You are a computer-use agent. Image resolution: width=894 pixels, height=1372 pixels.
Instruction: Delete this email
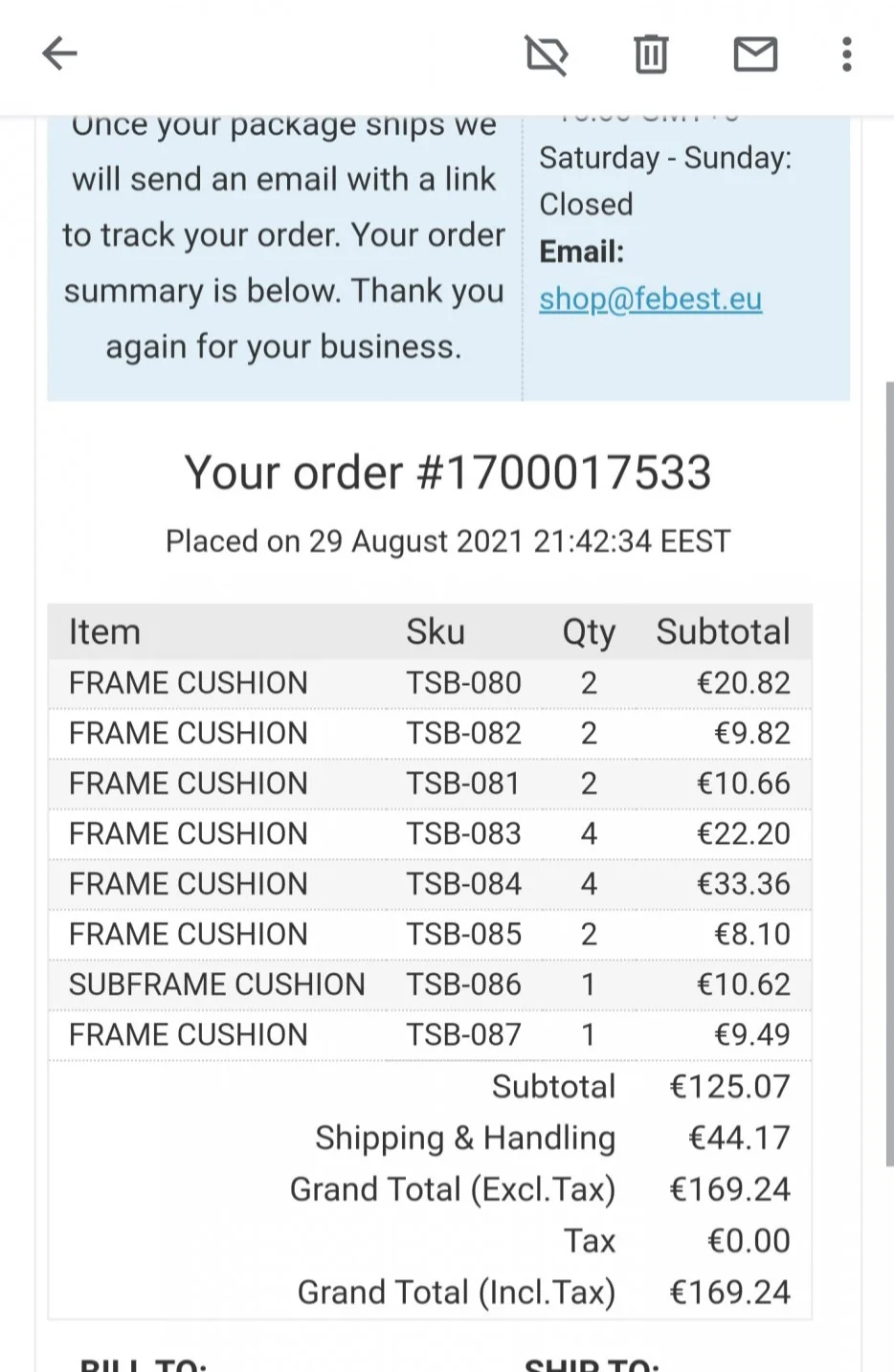[x=651, y=54]
